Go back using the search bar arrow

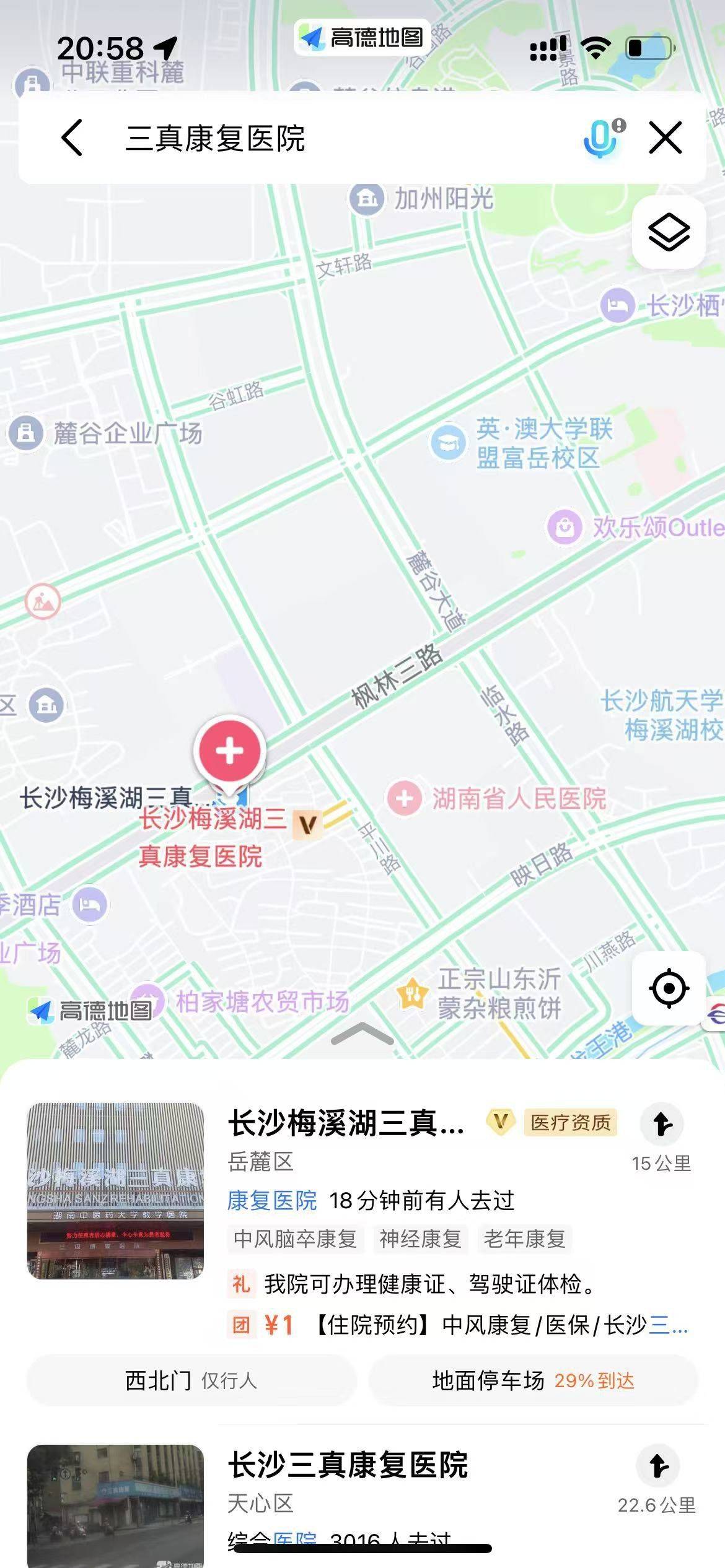point(72,137)
